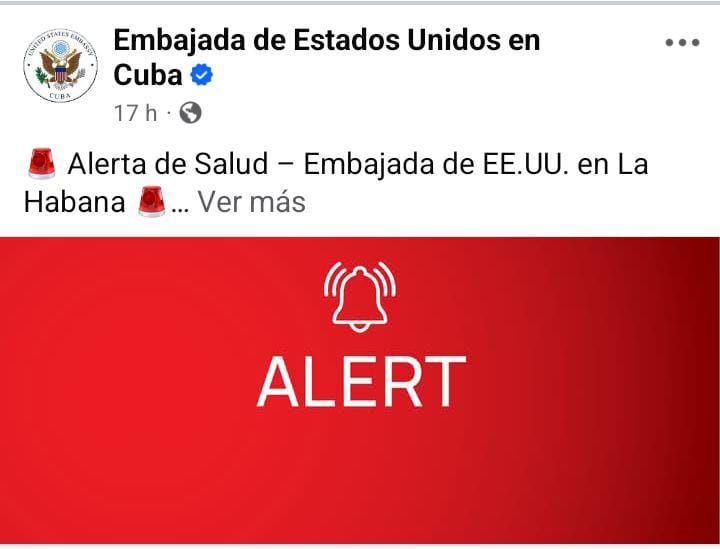Expand the post with Ver más
This screenshot has height=549, width=720.
[251, 202]
